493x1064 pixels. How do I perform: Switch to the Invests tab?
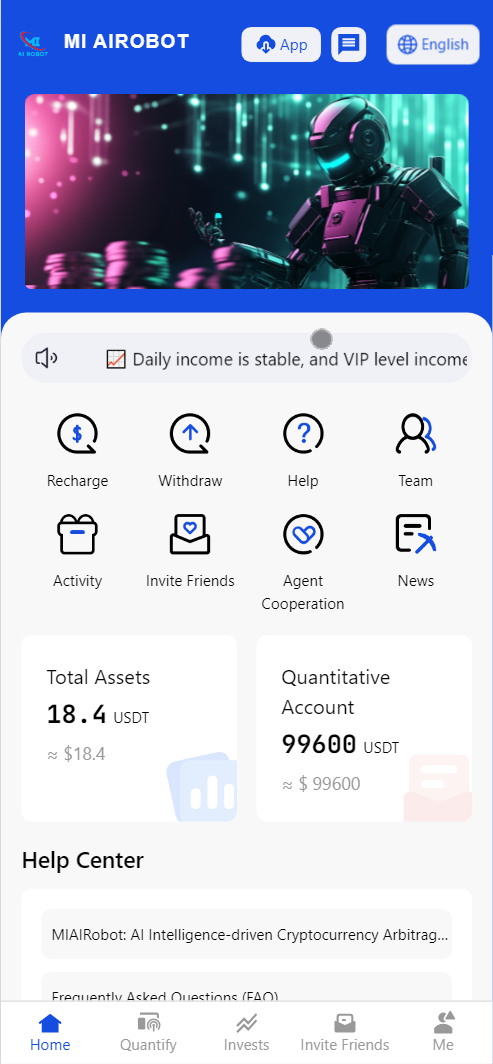246,1031
